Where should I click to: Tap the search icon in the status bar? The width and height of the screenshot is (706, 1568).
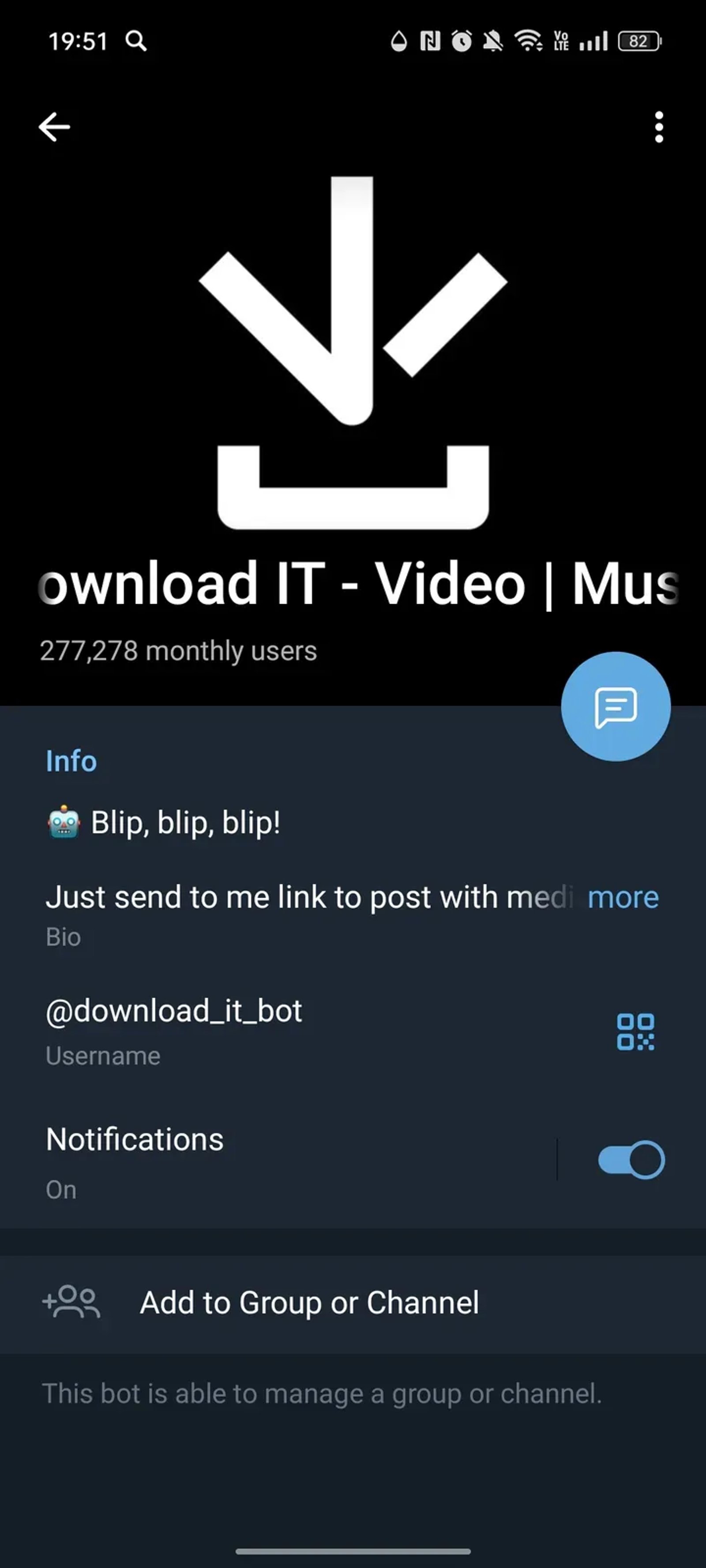point(136,41)
